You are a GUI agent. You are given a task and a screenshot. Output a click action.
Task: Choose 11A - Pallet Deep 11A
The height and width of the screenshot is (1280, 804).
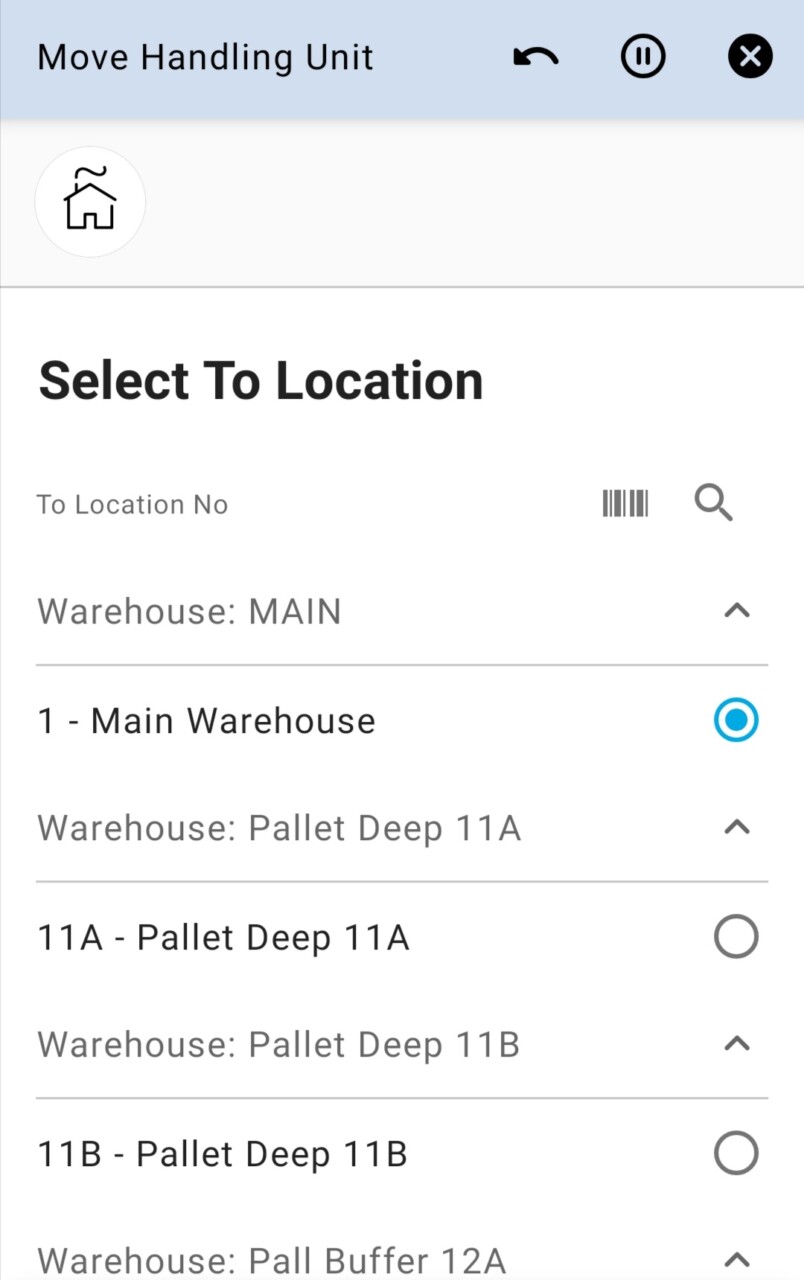click(x=736, y=937)
